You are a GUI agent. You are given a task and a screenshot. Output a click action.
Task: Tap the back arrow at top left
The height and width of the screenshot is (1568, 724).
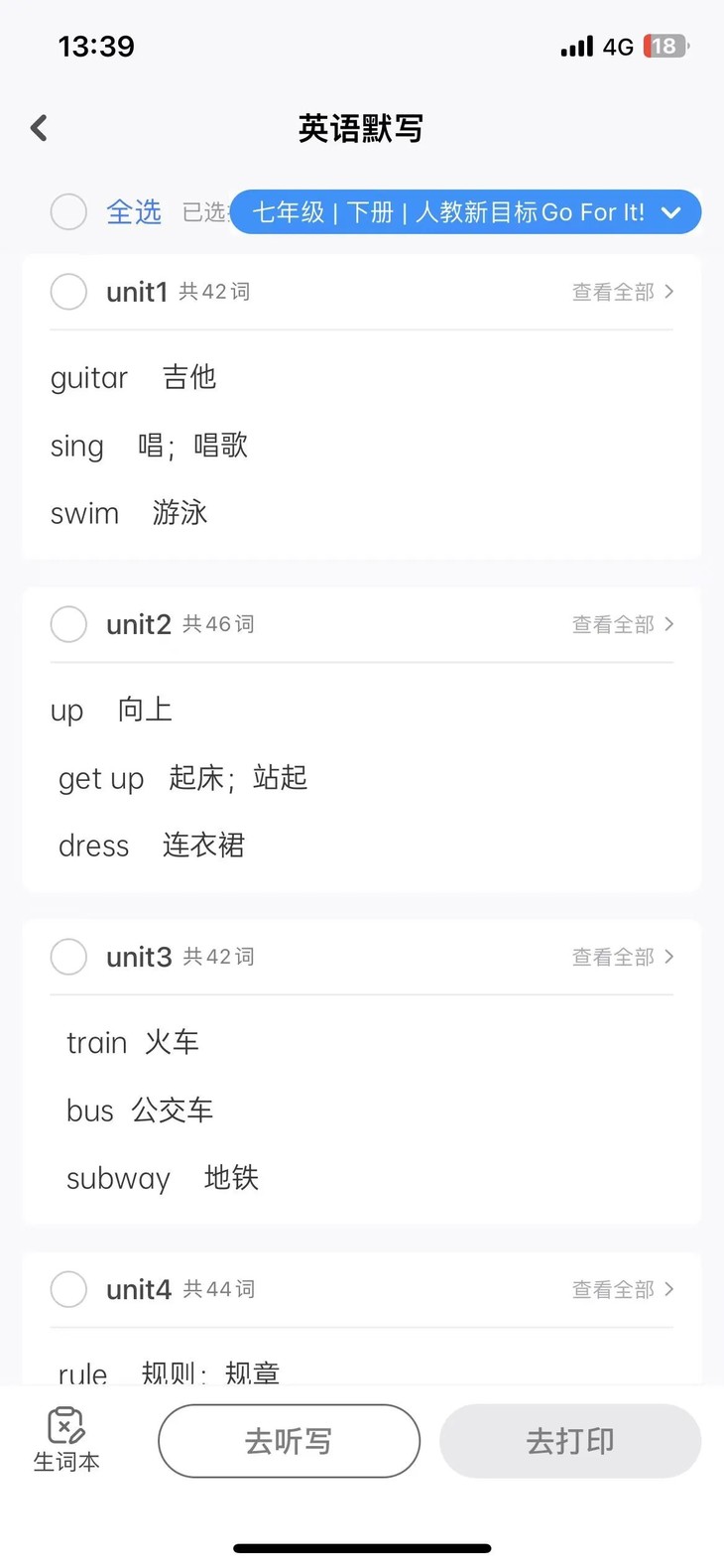coord(38,128)
